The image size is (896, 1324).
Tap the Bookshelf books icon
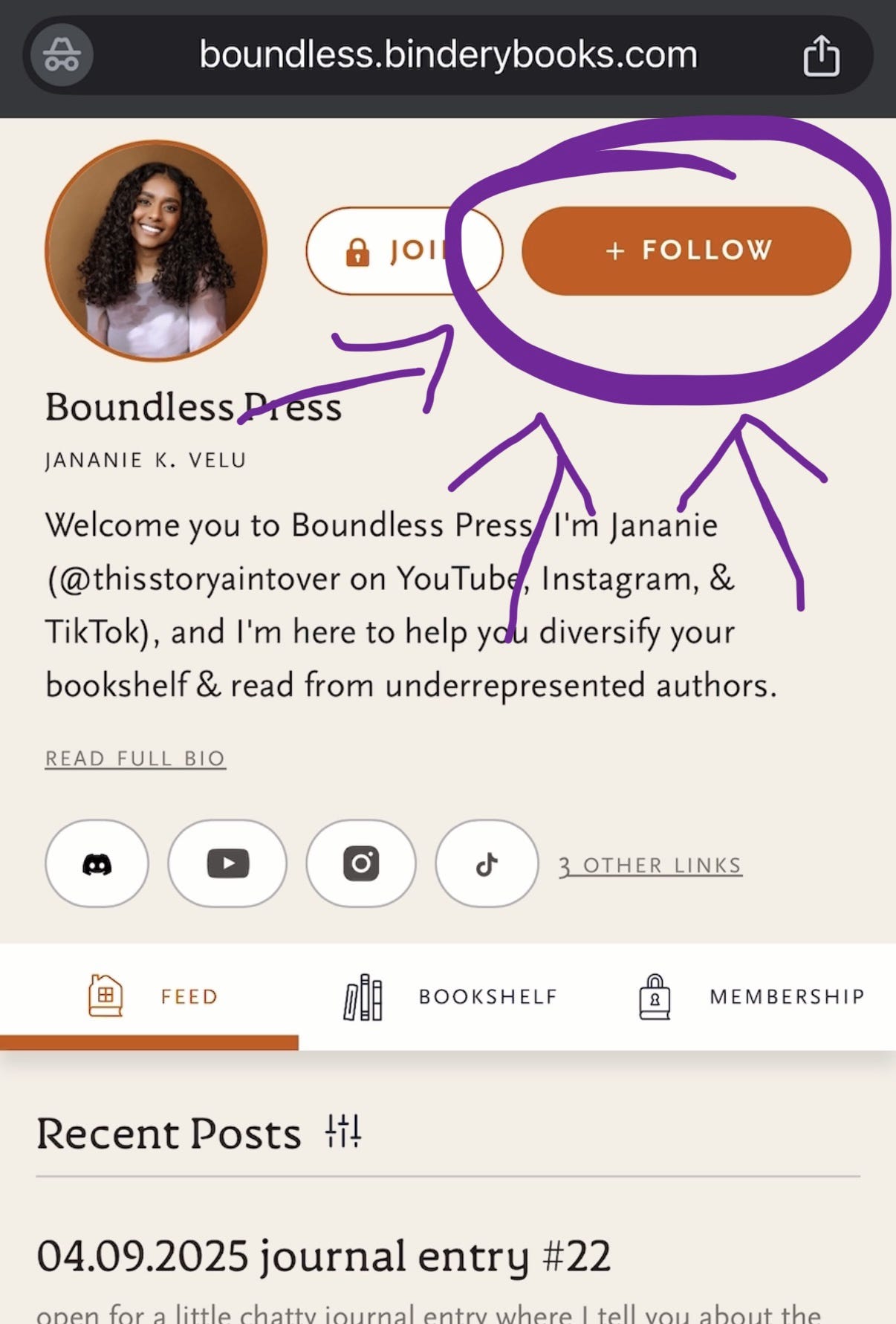click(363, 996)
